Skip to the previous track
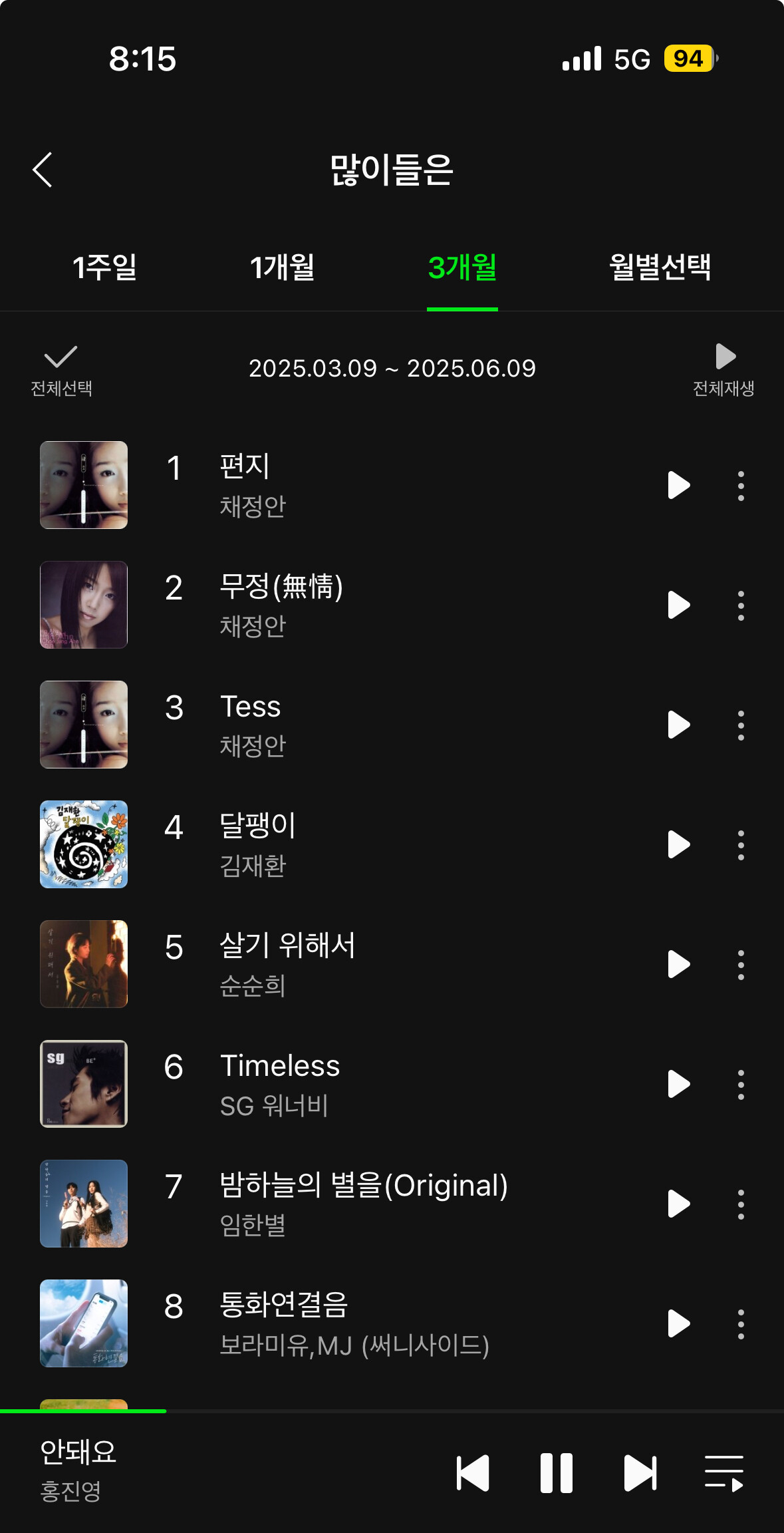The width and height of the screenshot is (784, 1533). coord(473,1473)
